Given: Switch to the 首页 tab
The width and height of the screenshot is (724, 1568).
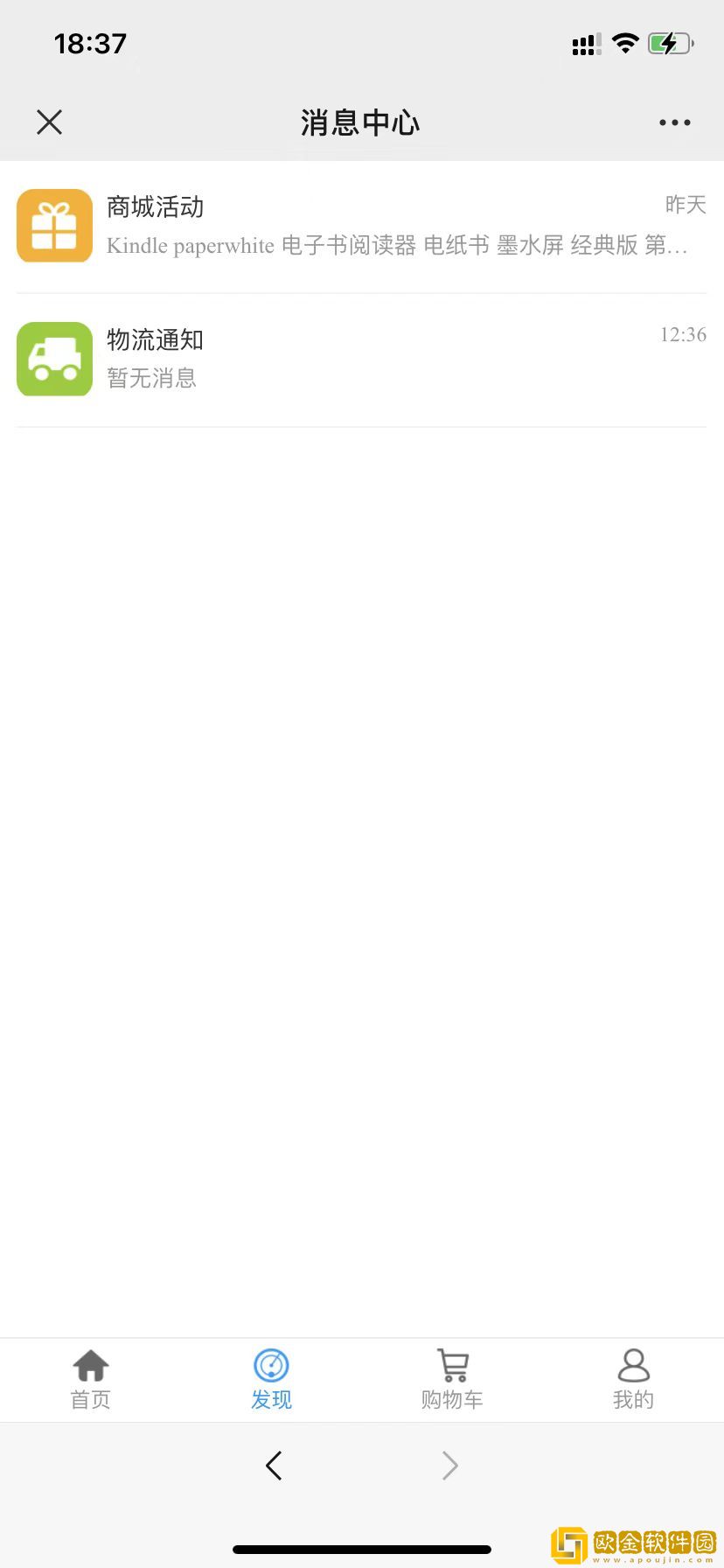Looking at the screenshot, I should click(91, 1380).
